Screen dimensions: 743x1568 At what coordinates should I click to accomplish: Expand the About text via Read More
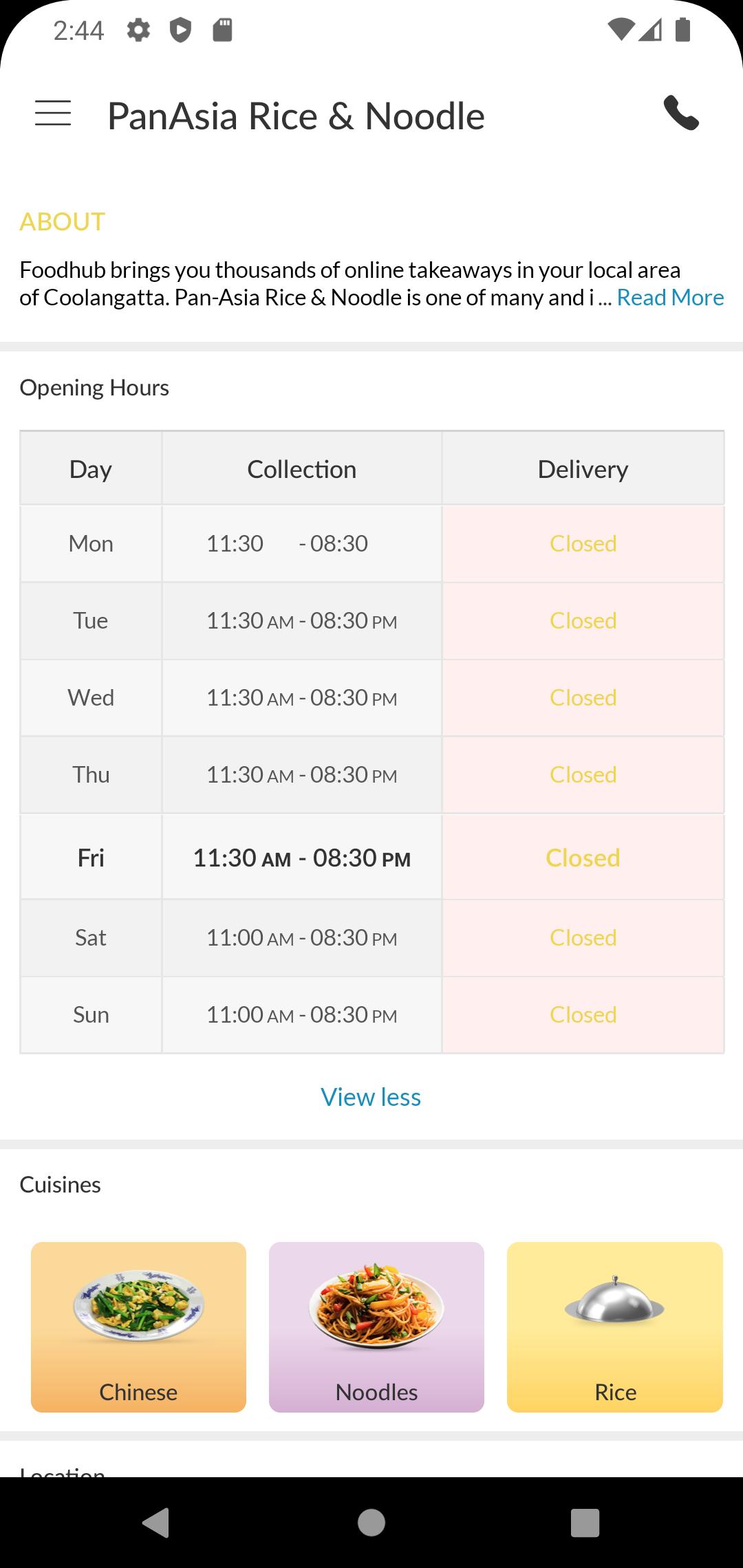670,298
